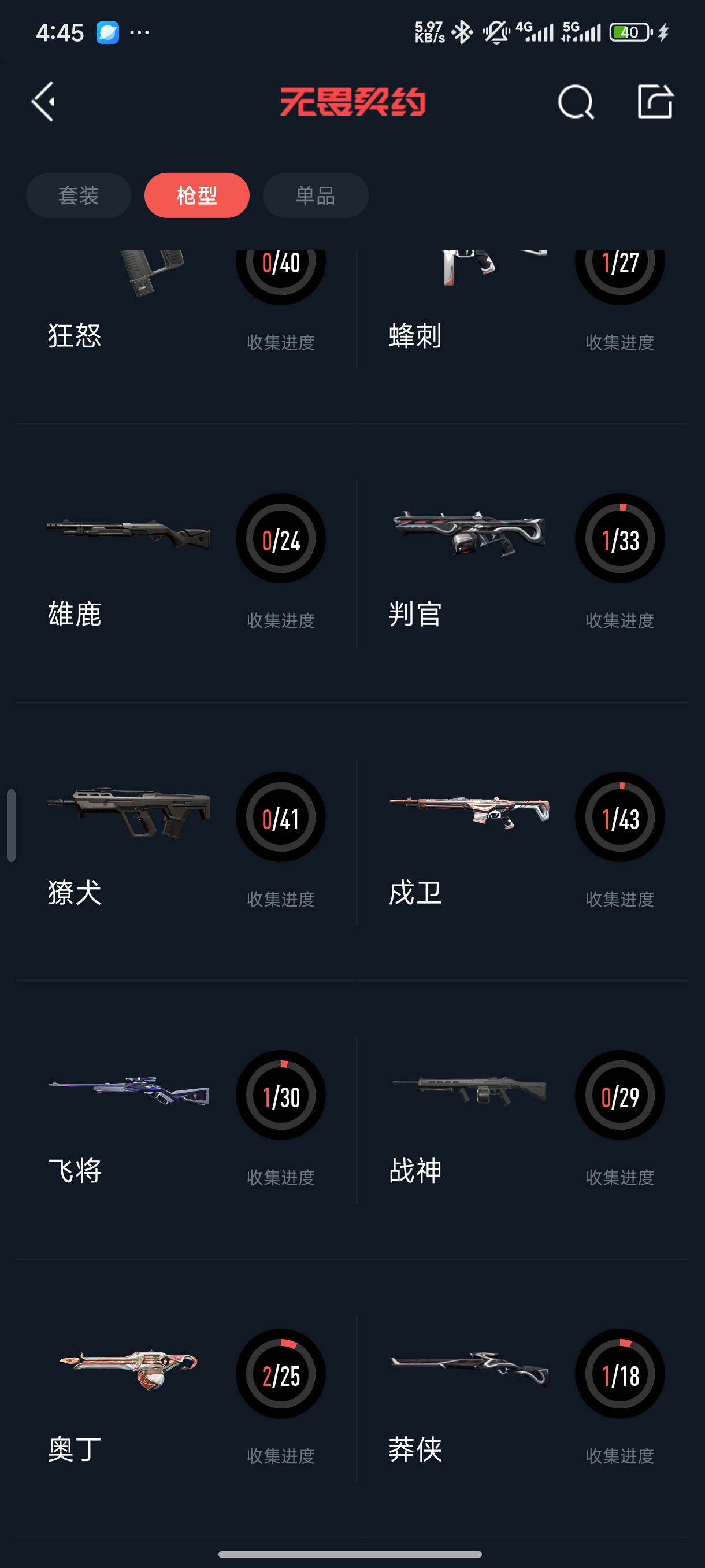Viewport: 705px width, 1568px height.
Task: Check the 莽侠 weapon collection
Action: click(523, 1399)
